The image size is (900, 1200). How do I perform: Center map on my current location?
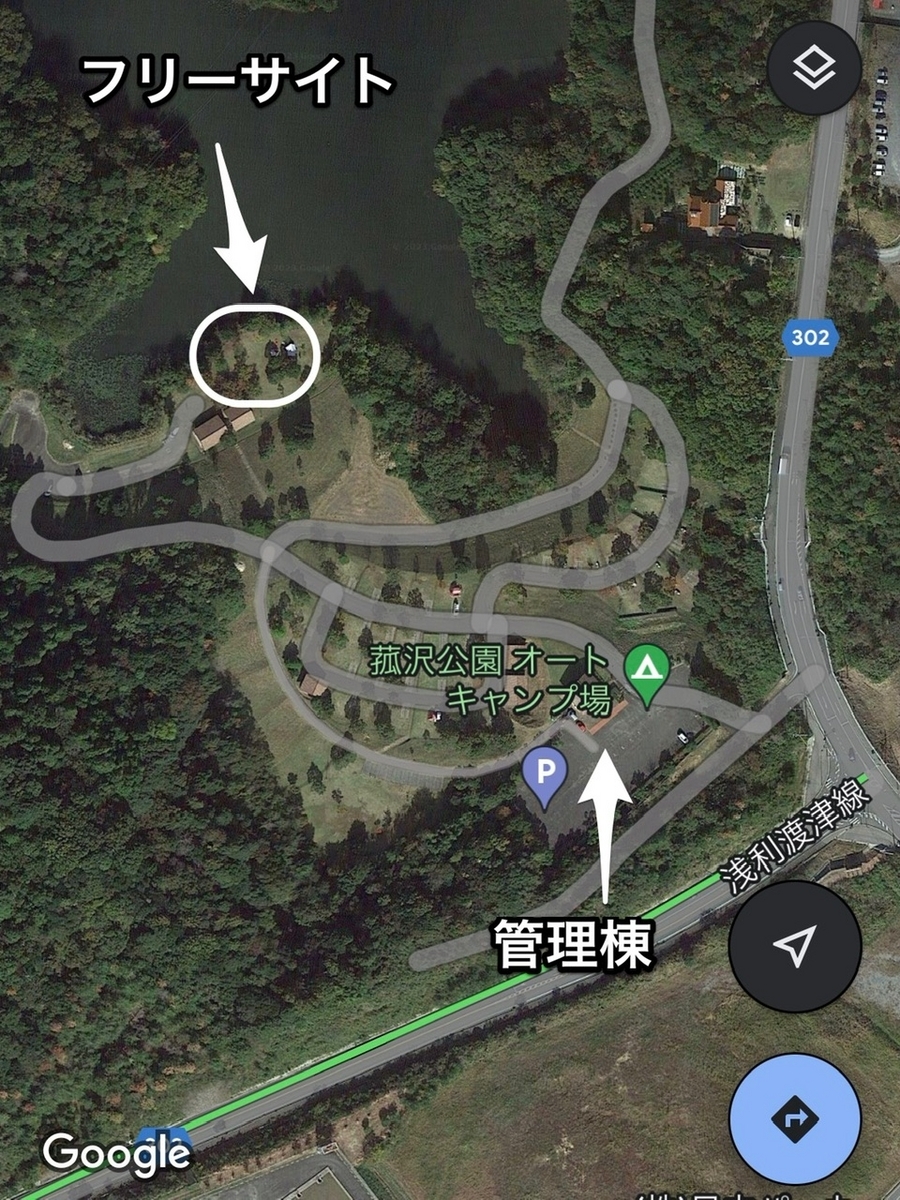click(x=795, y=946)
